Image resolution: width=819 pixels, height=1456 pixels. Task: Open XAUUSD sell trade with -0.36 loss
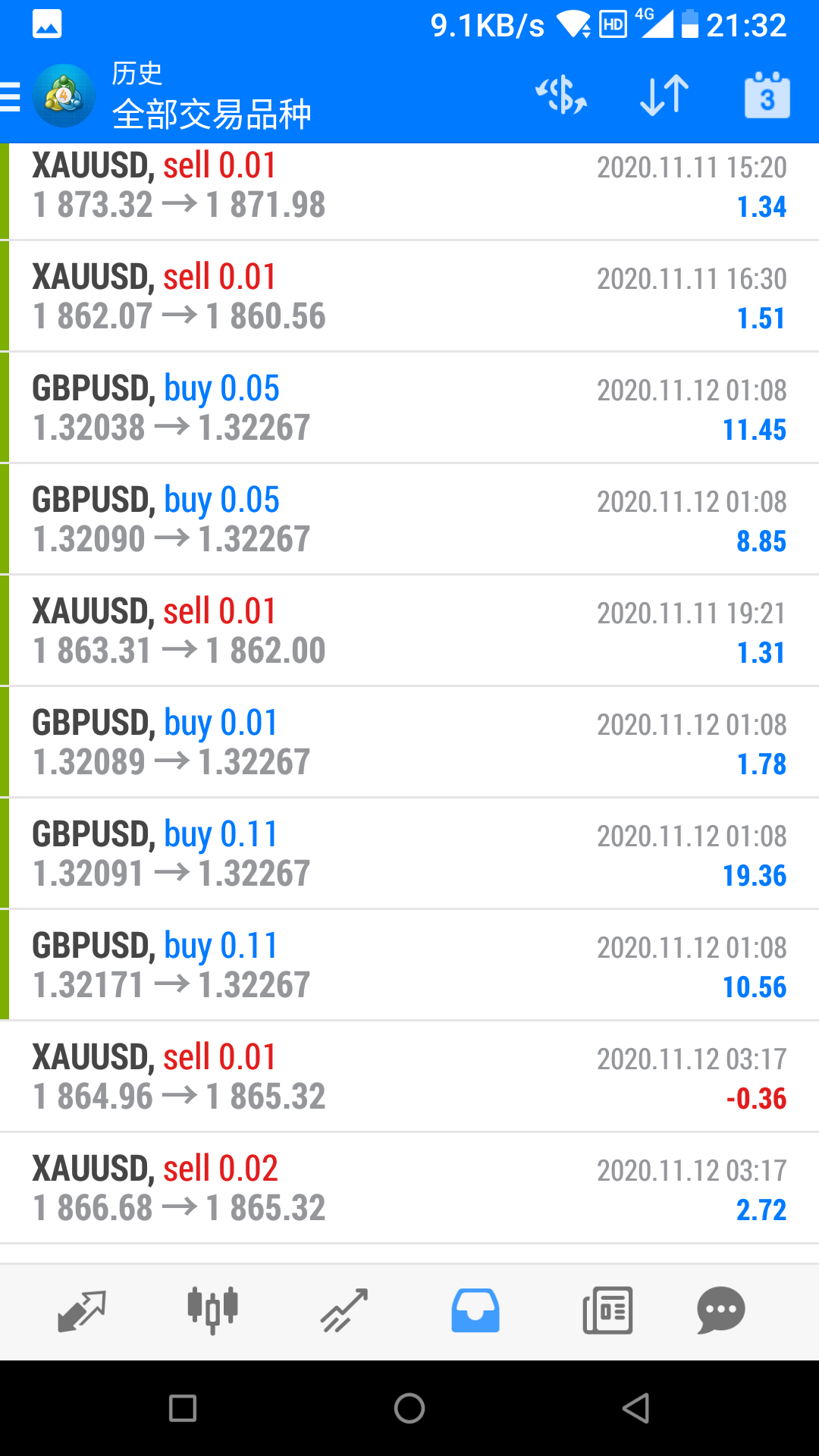coord(409,1077)
